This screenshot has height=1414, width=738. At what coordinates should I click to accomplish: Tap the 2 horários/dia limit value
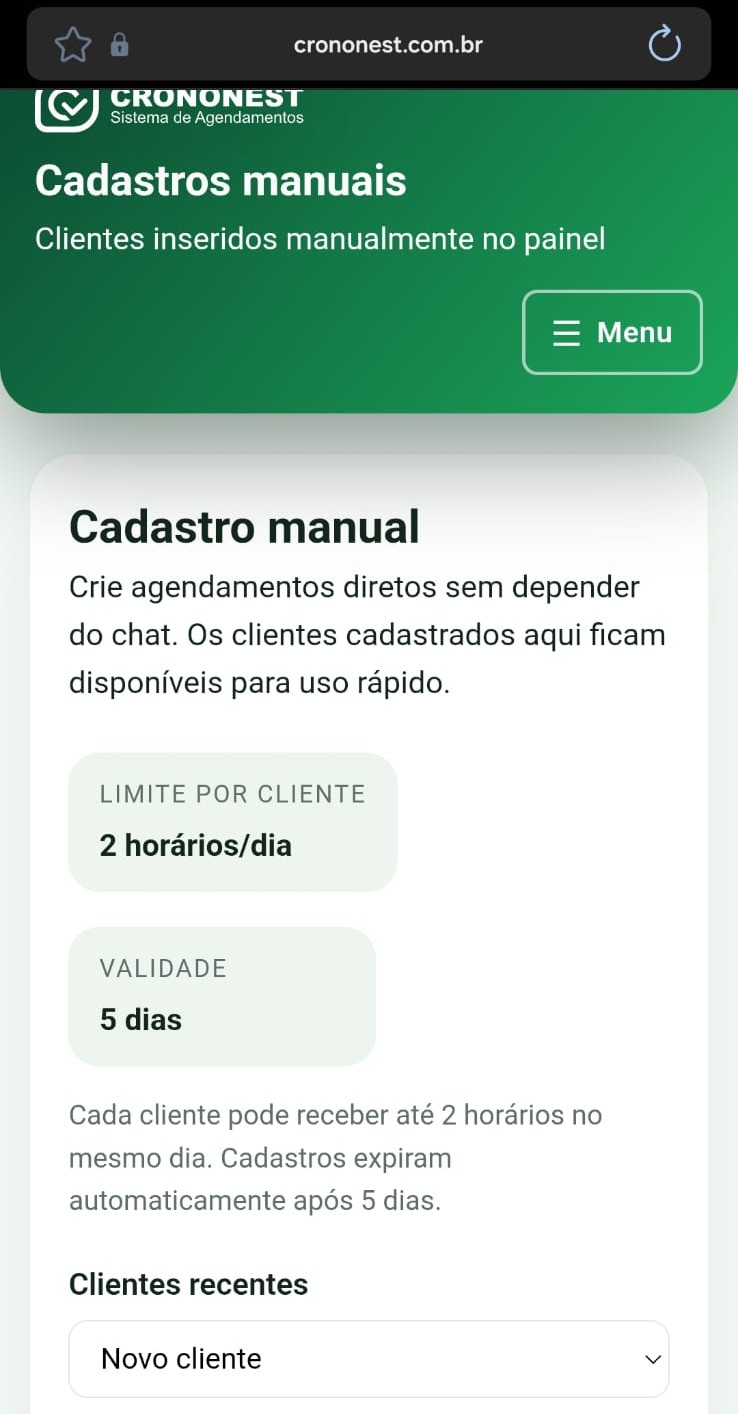195,845
